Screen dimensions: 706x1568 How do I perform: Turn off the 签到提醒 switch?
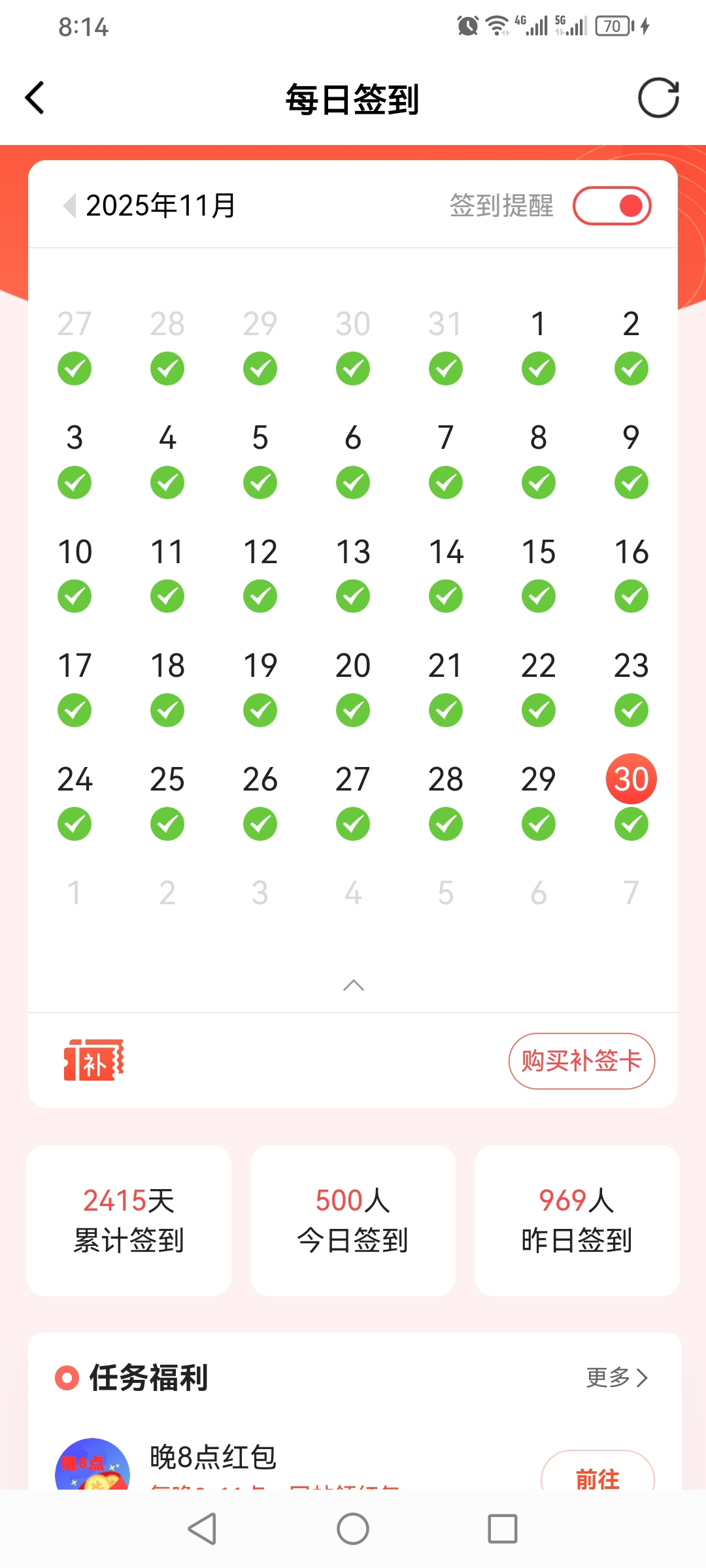point(612,206)
